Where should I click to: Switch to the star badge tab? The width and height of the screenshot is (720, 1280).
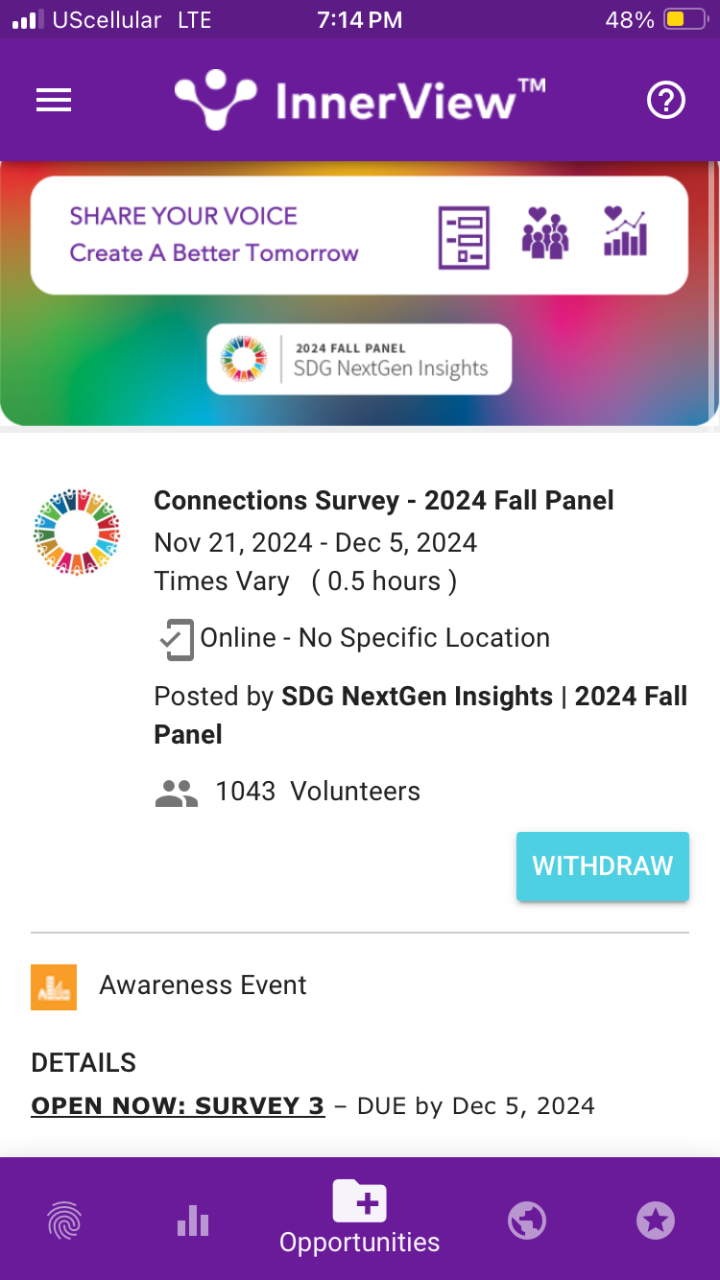pos(656,1221)
